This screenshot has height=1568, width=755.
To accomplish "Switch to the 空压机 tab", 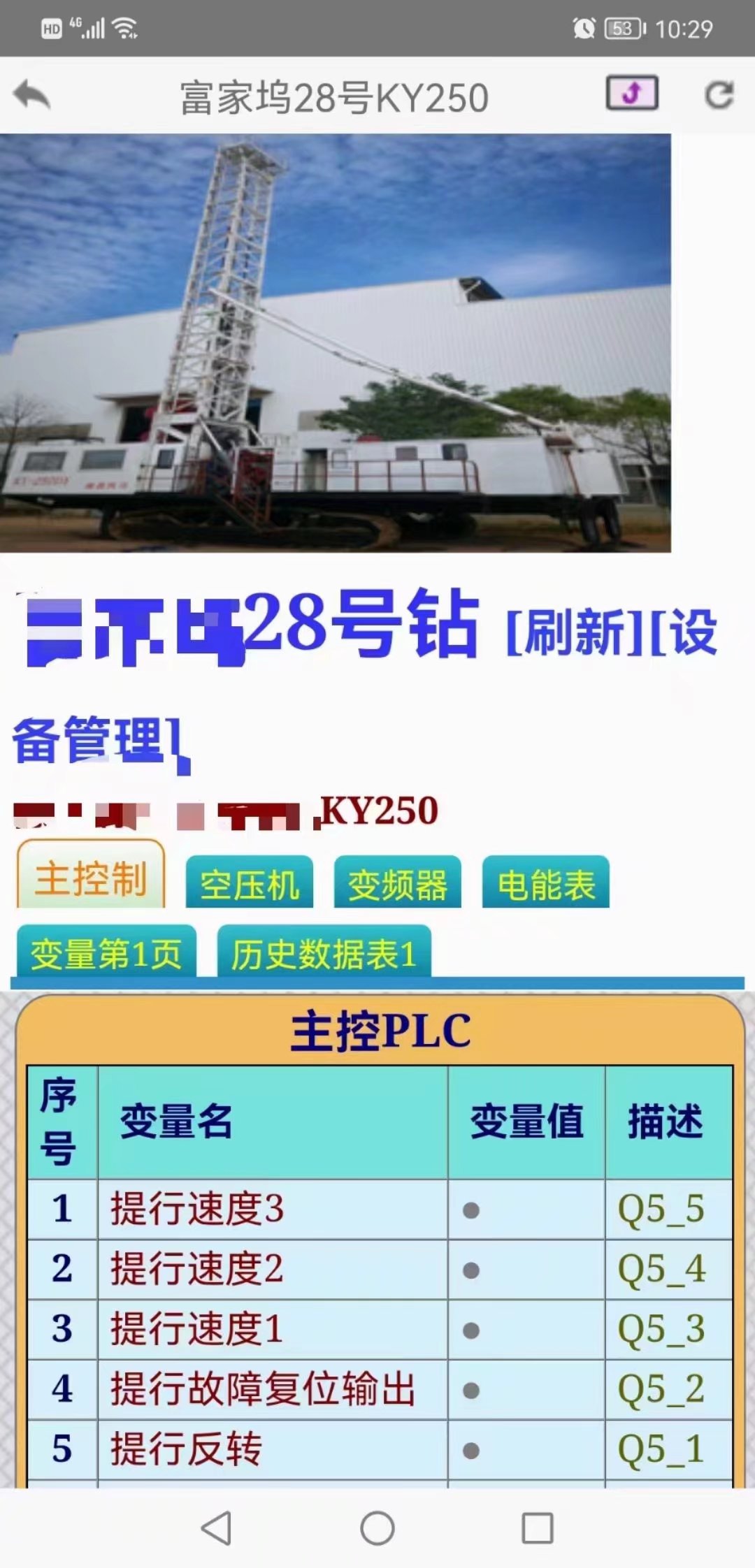I will pyautogui.click(x=250, y=885).
